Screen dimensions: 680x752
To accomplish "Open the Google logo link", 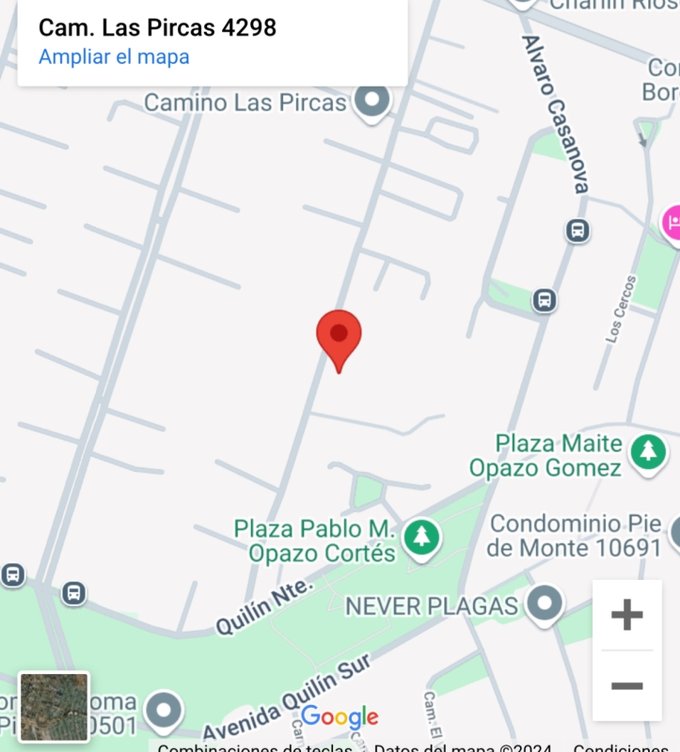I will pos(340,717).
